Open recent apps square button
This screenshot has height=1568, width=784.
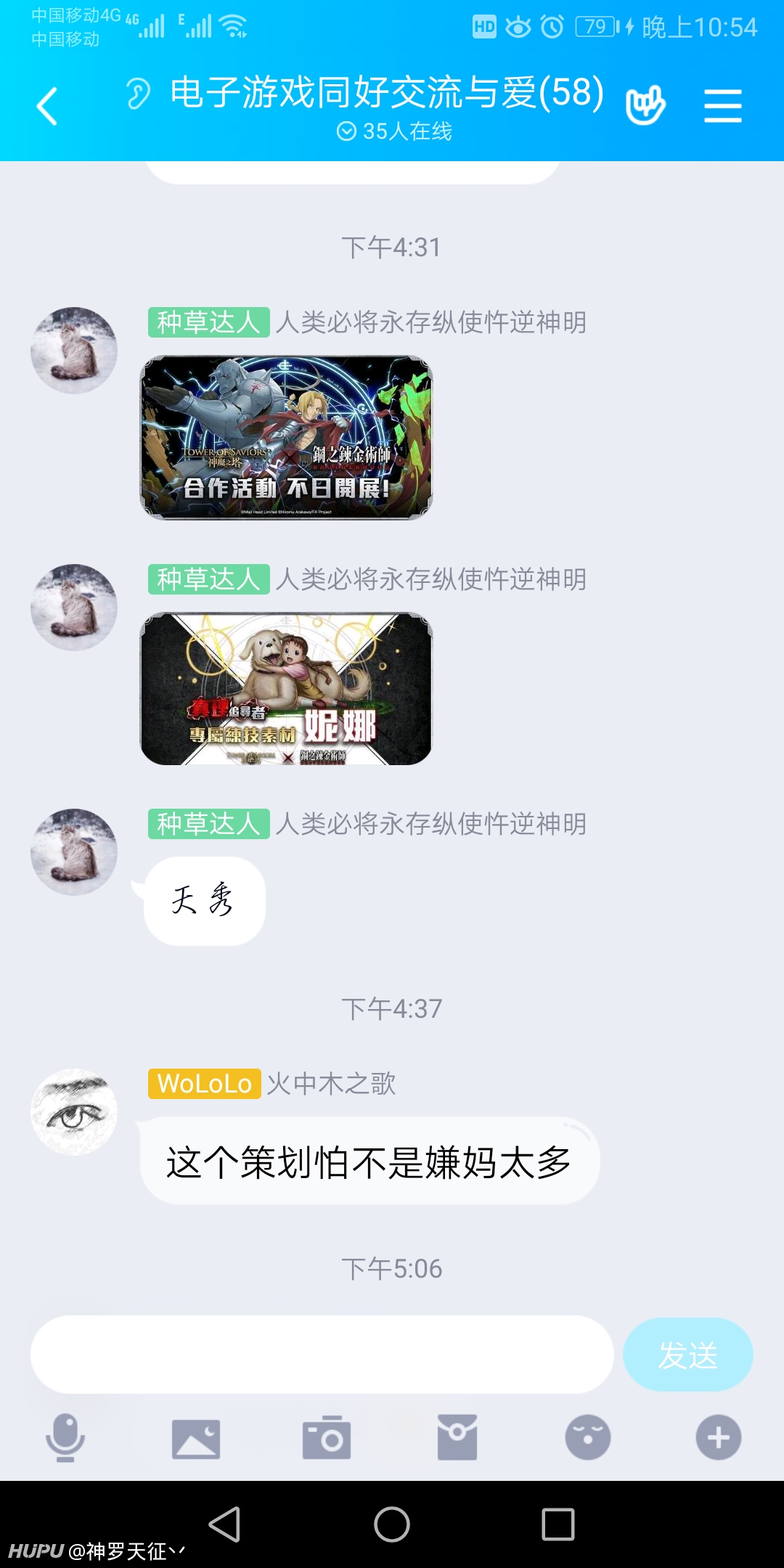[x=558, y=1524]
